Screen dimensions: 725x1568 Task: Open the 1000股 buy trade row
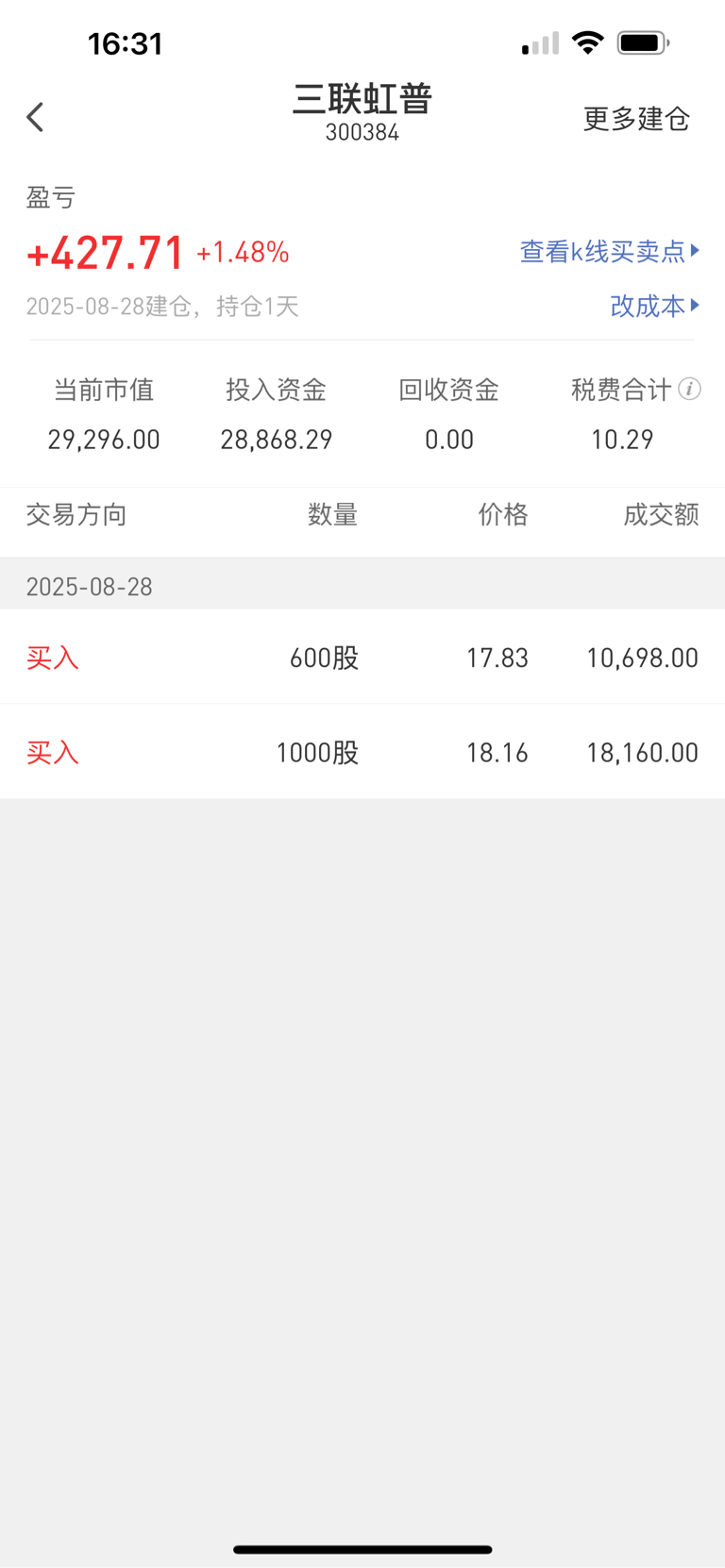(362, 752)
